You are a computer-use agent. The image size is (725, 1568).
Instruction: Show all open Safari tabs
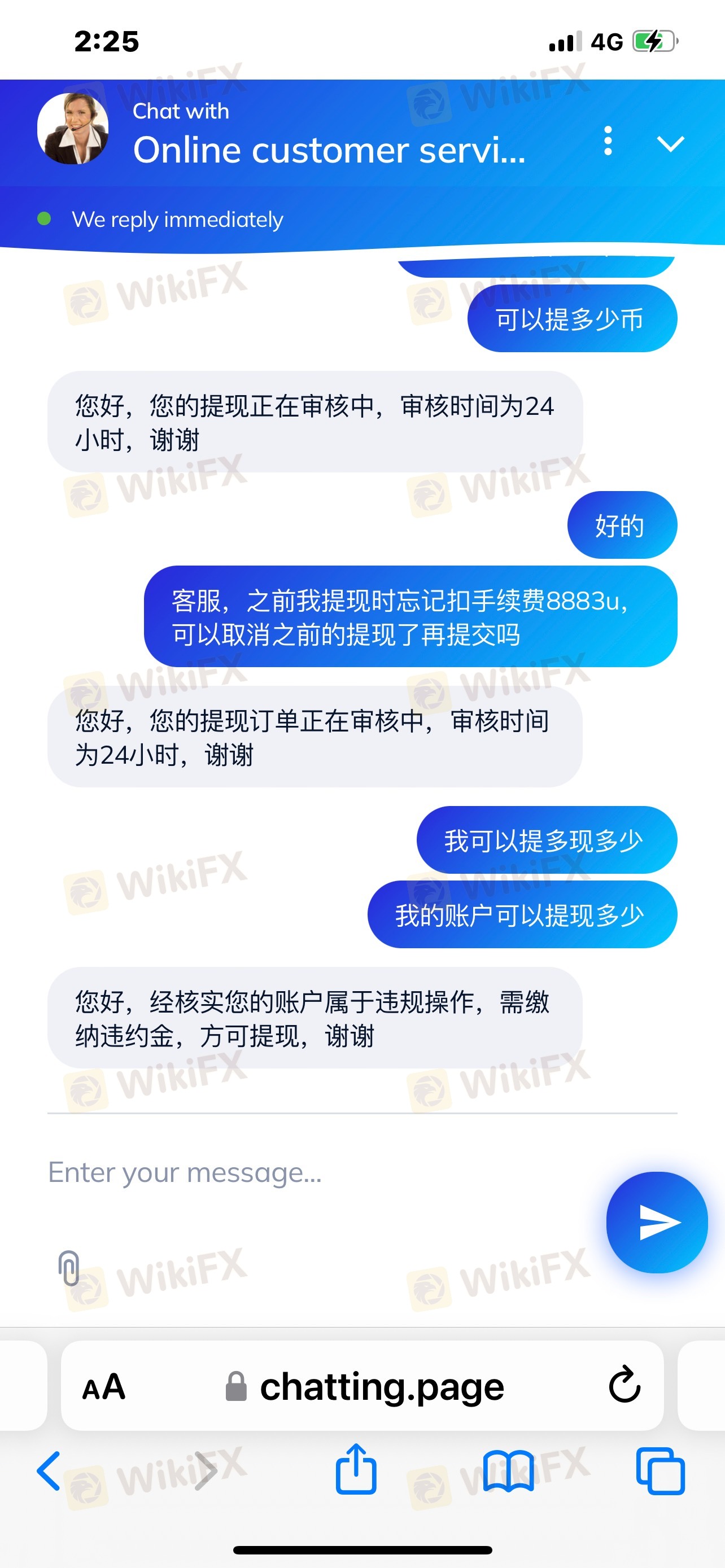(x=660, y=1471)
